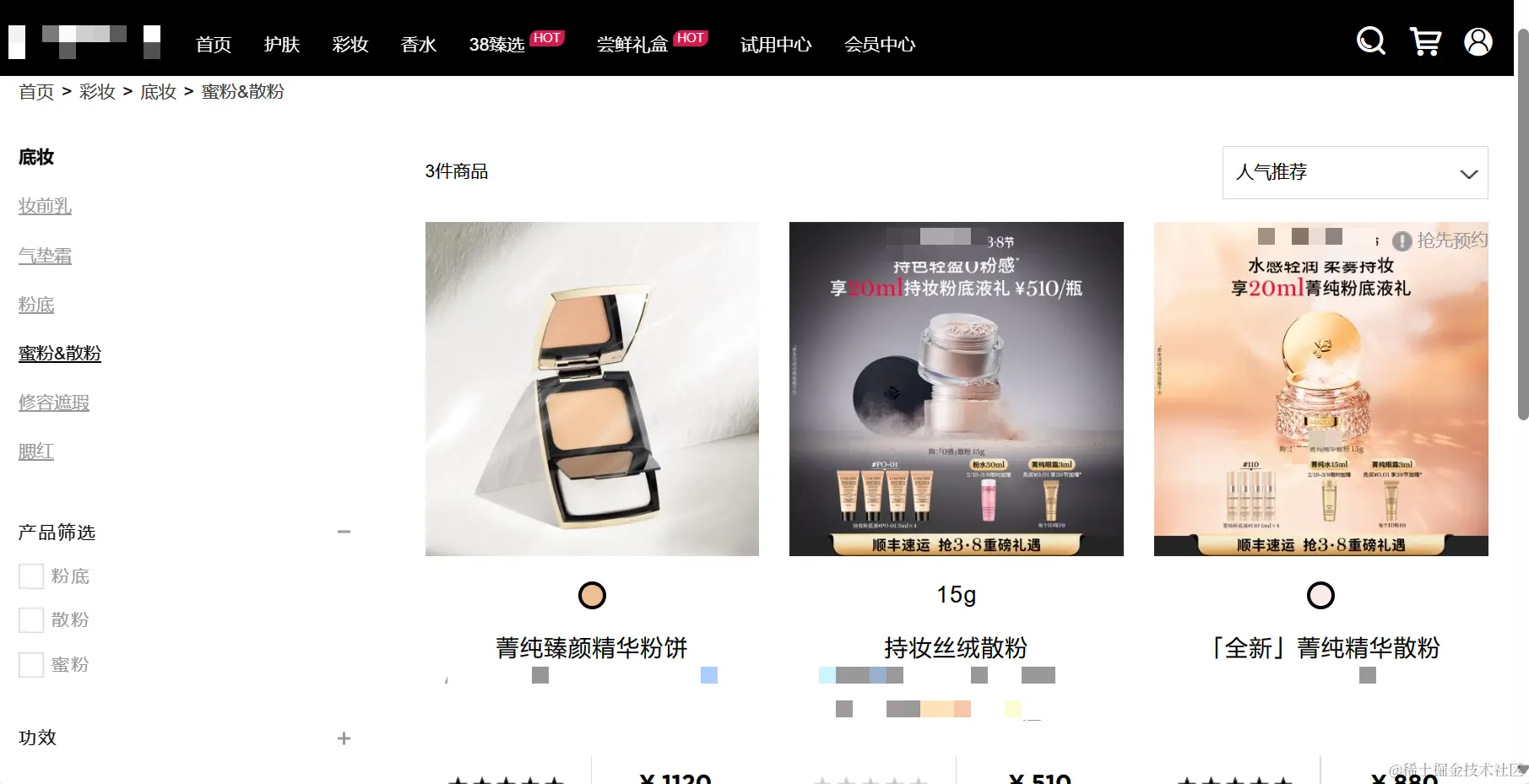Screen dimensions: 1529x784
Task: Open 试用中心 from top menu
Action: click(x=775, y=45)
